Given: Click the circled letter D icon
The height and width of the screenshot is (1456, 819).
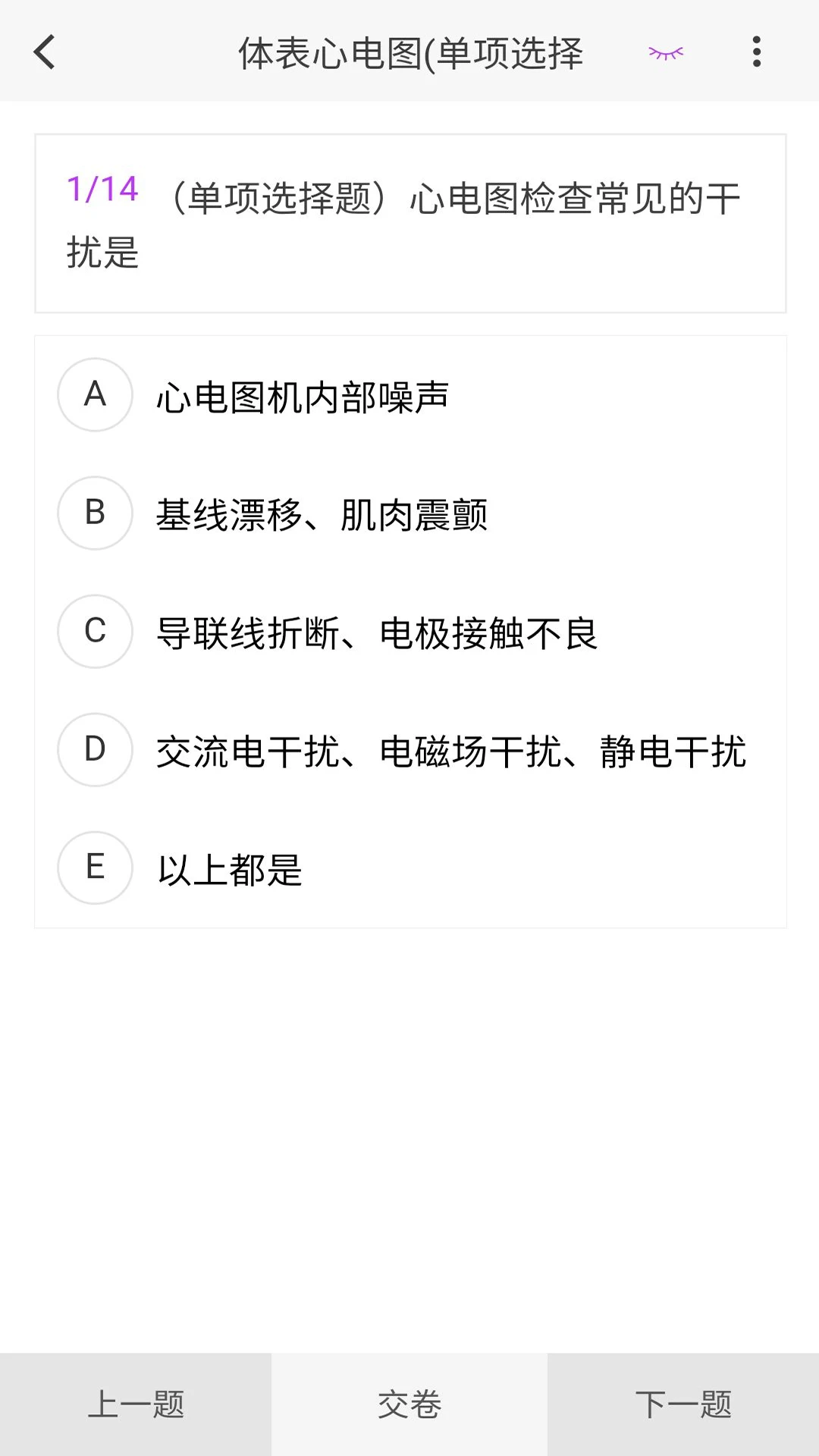Looking at the screenshot, I should [x=94, y=750].
